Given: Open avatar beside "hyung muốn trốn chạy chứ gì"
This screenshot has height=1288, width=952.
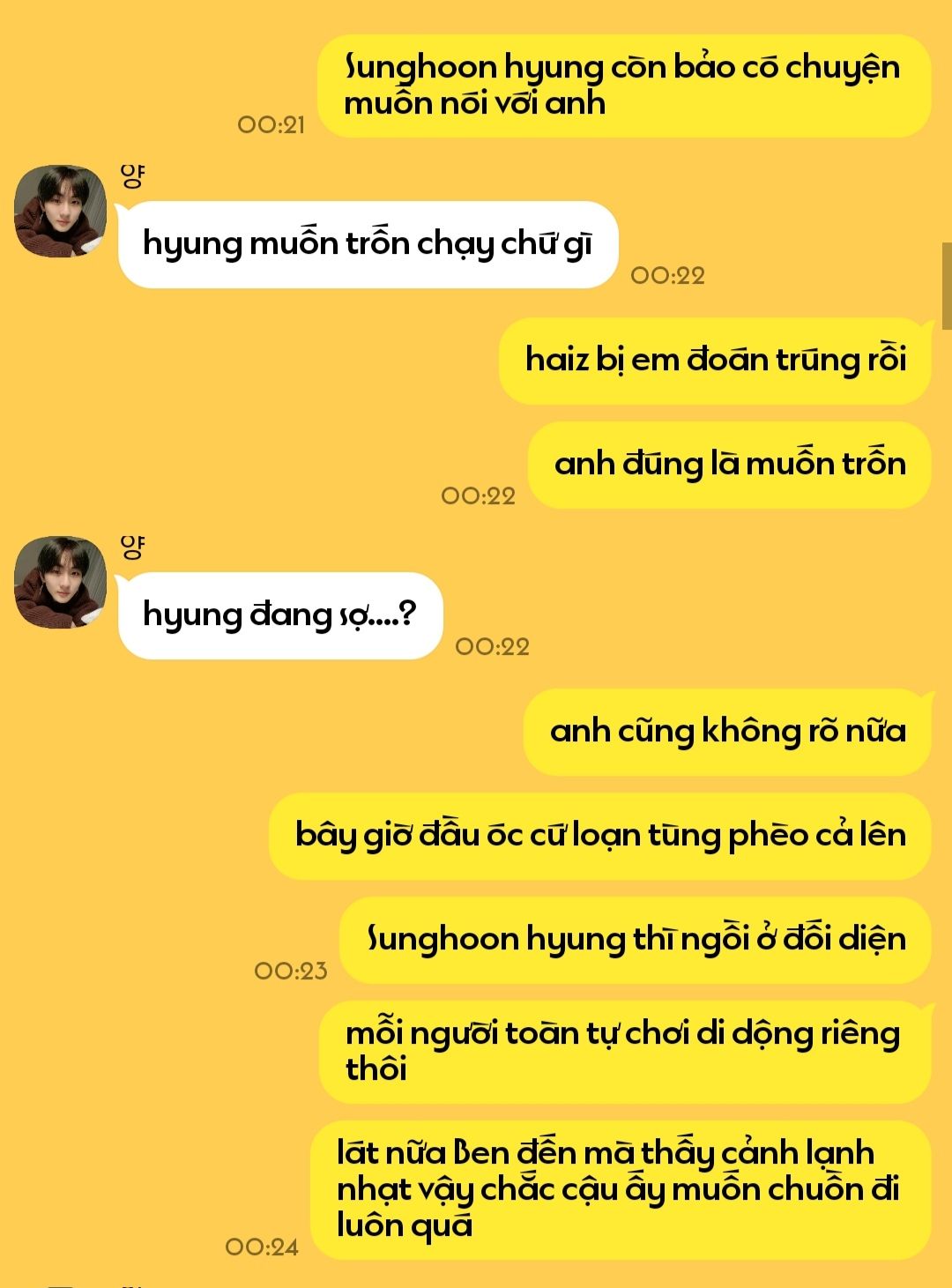Looking at the screenshot, I should tap(60, 212).
